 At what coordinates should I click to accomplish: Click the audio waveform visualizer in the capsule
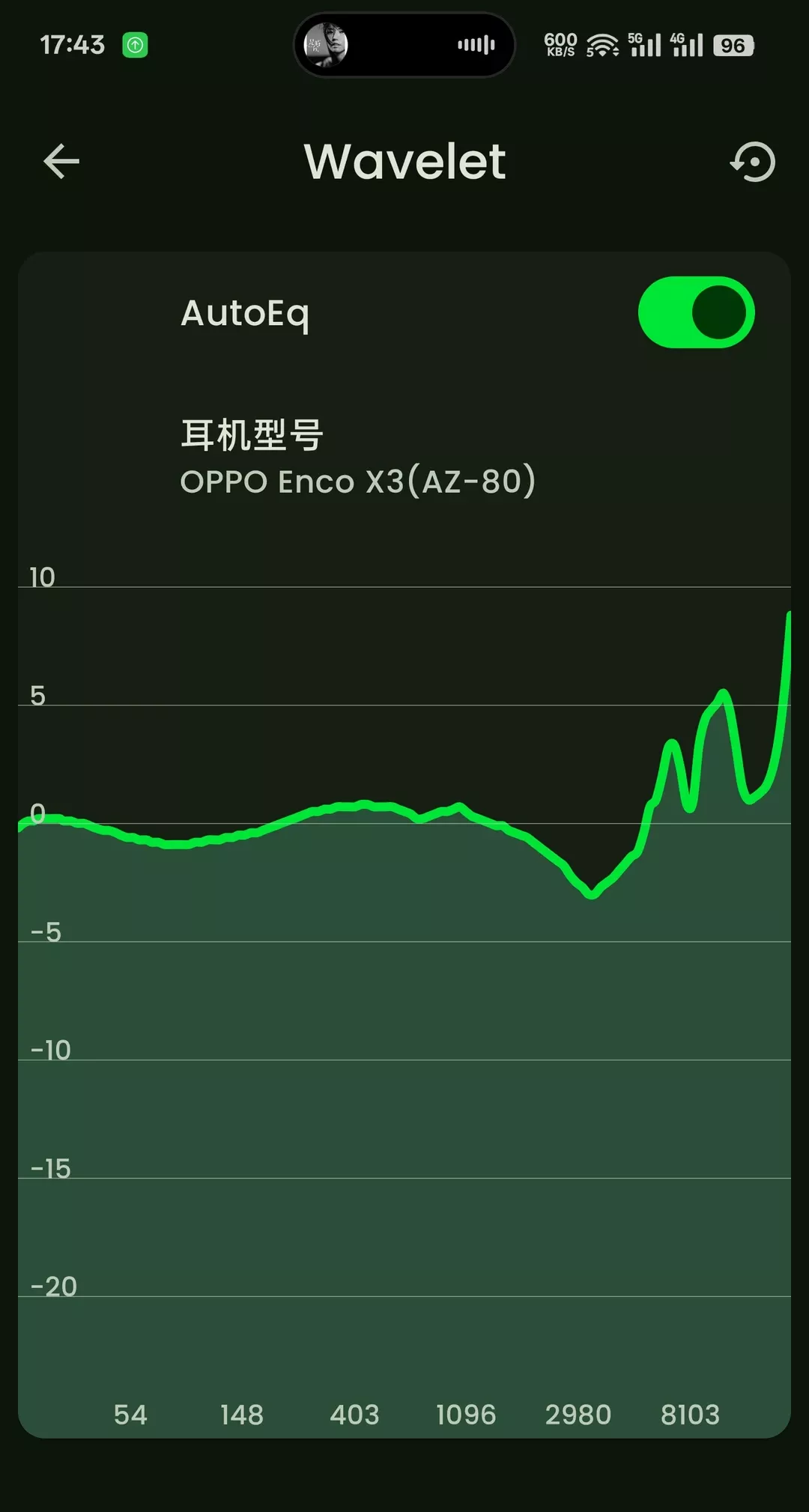476,45
